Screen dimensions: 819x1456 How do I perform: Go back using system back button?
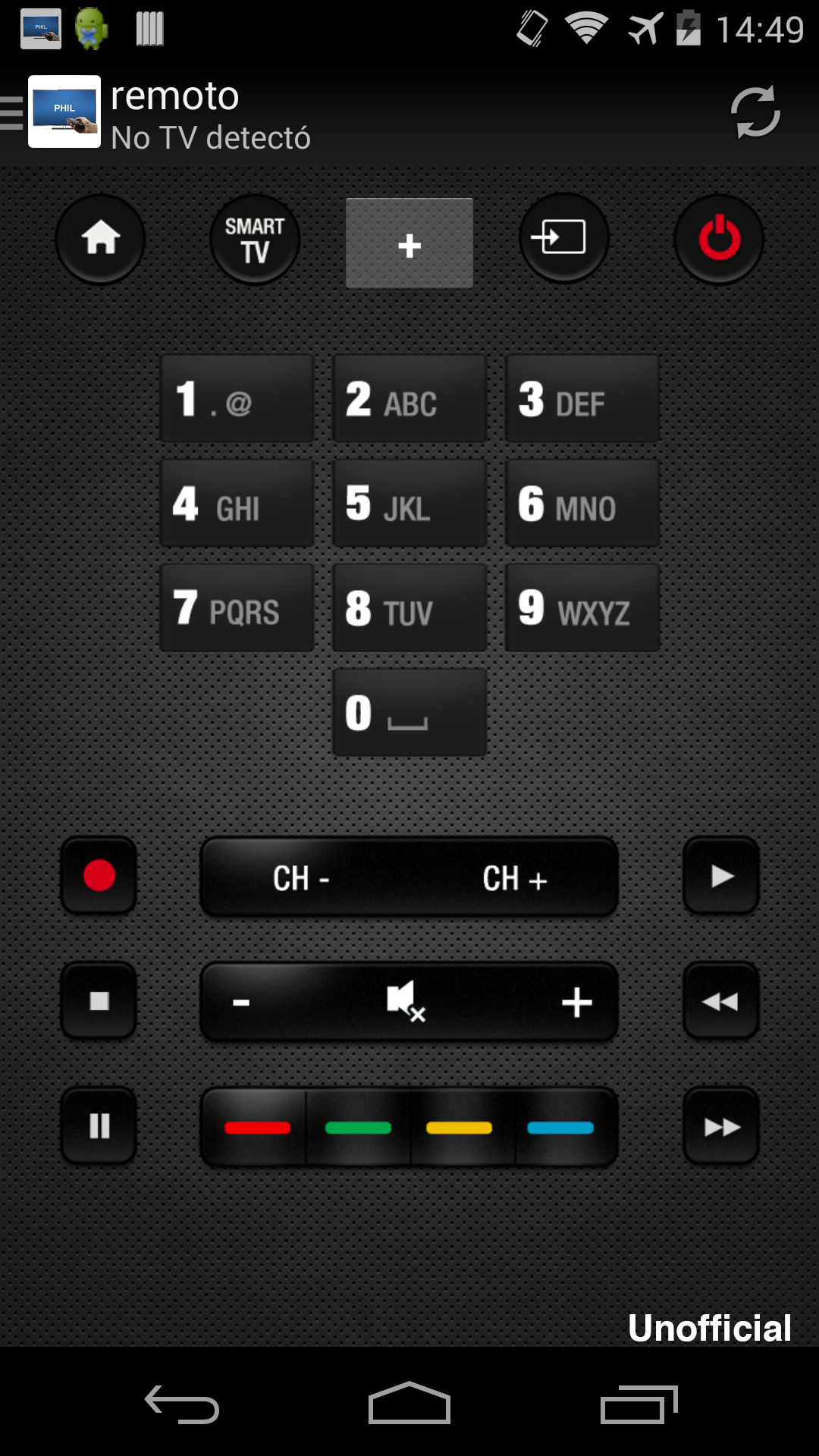182,1404
